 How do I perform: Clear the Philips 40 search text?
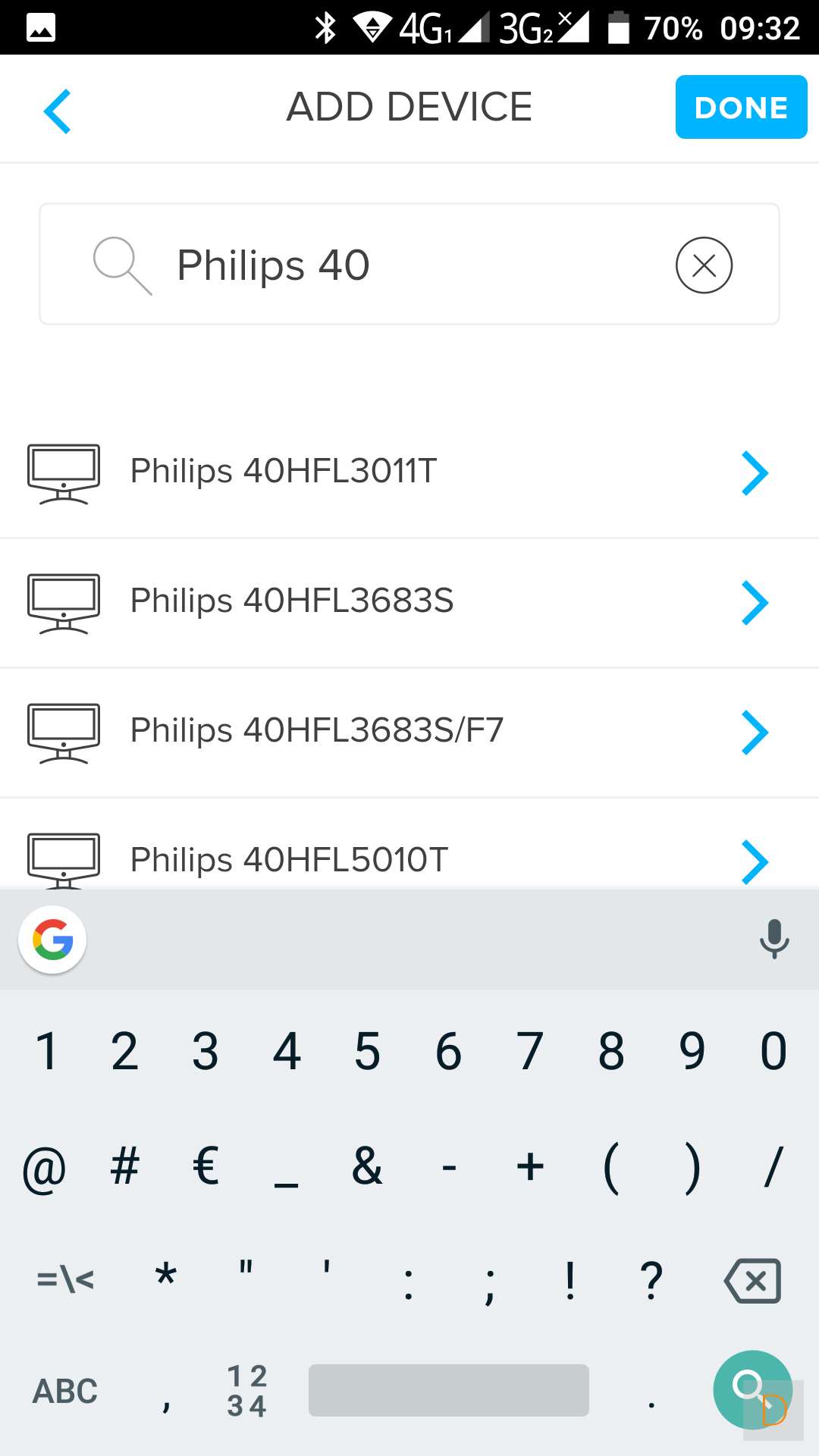point(704,265)
